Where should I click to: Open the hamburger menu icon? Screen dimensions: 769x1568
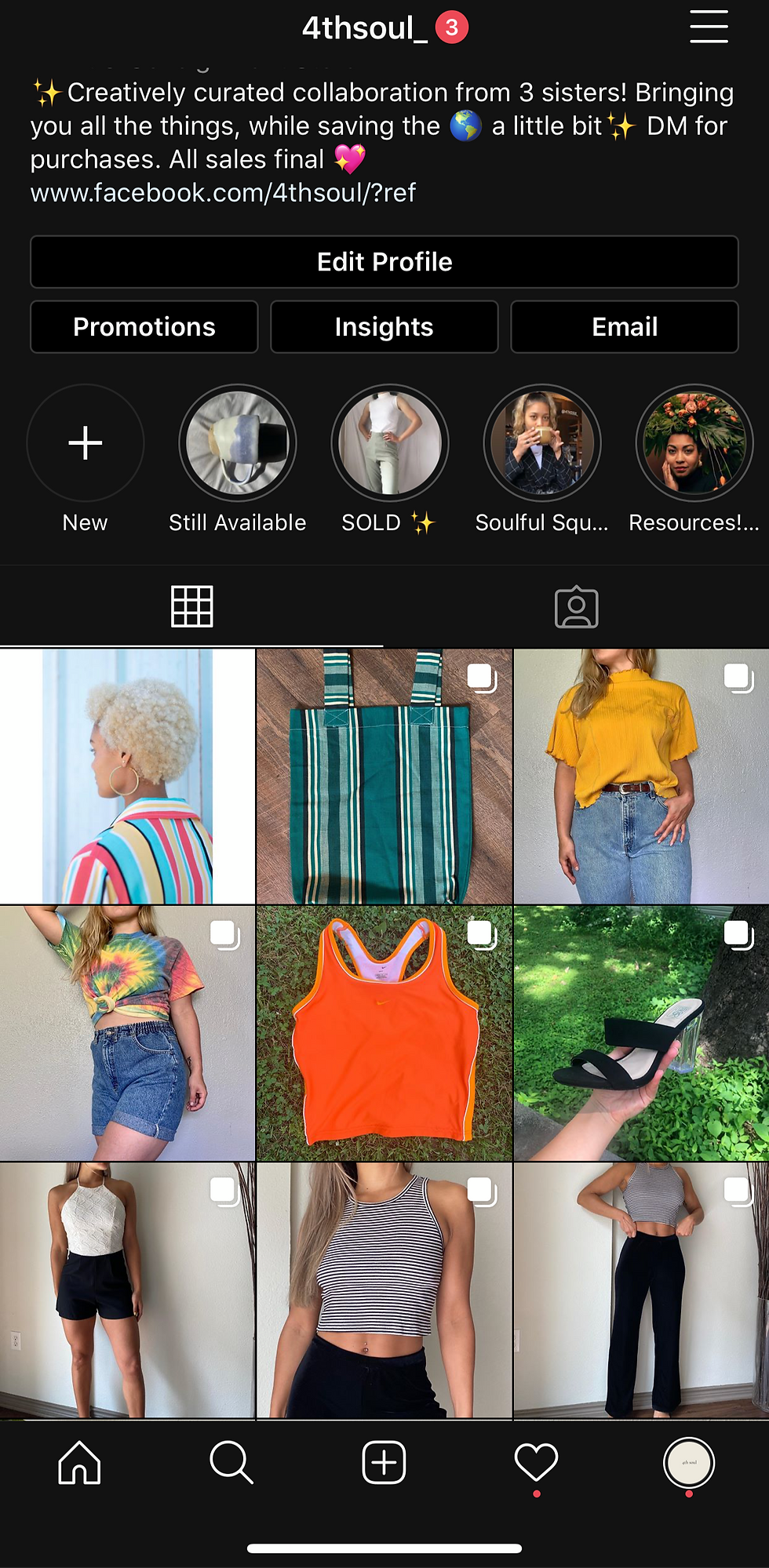709,27
